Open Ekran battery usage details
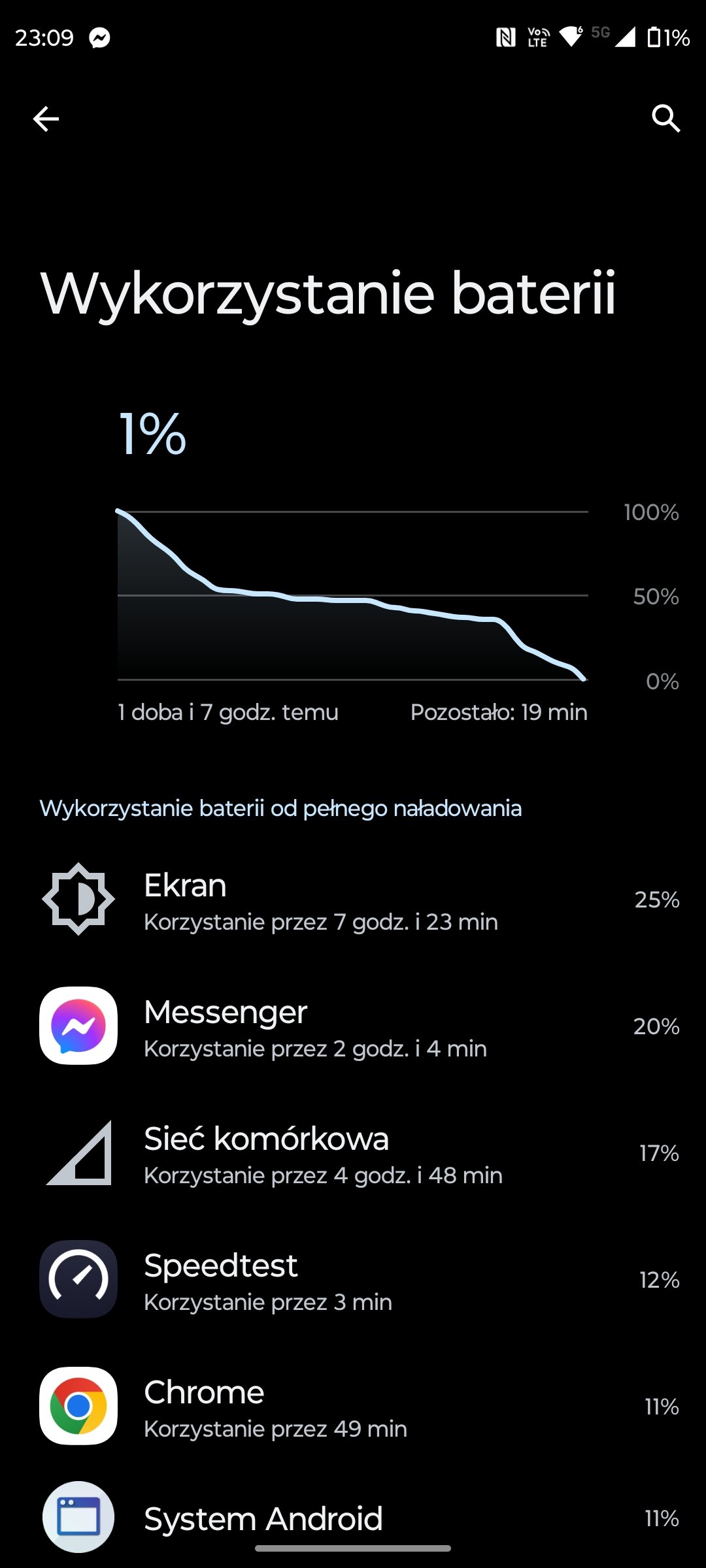This screenshot has width=706, height=1568. (x=353, y=899)
